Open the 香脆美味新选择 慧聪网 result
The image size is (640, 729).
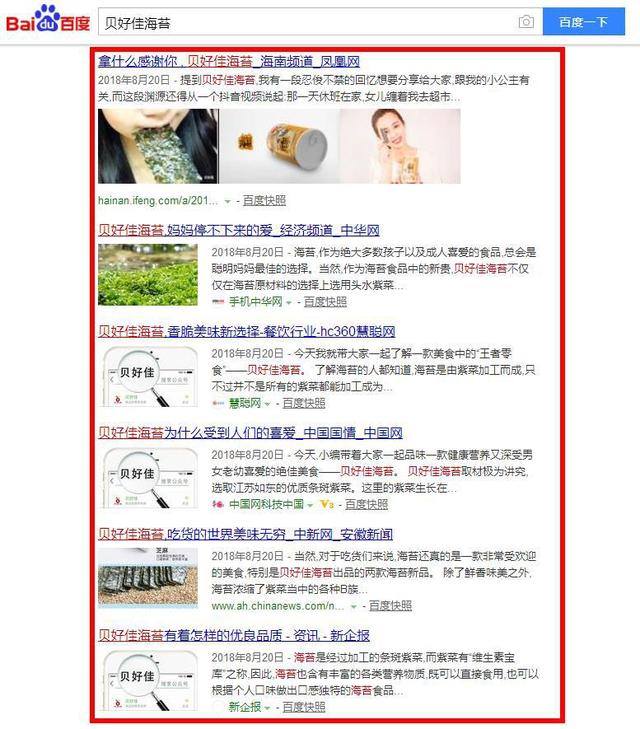[246, 331]
